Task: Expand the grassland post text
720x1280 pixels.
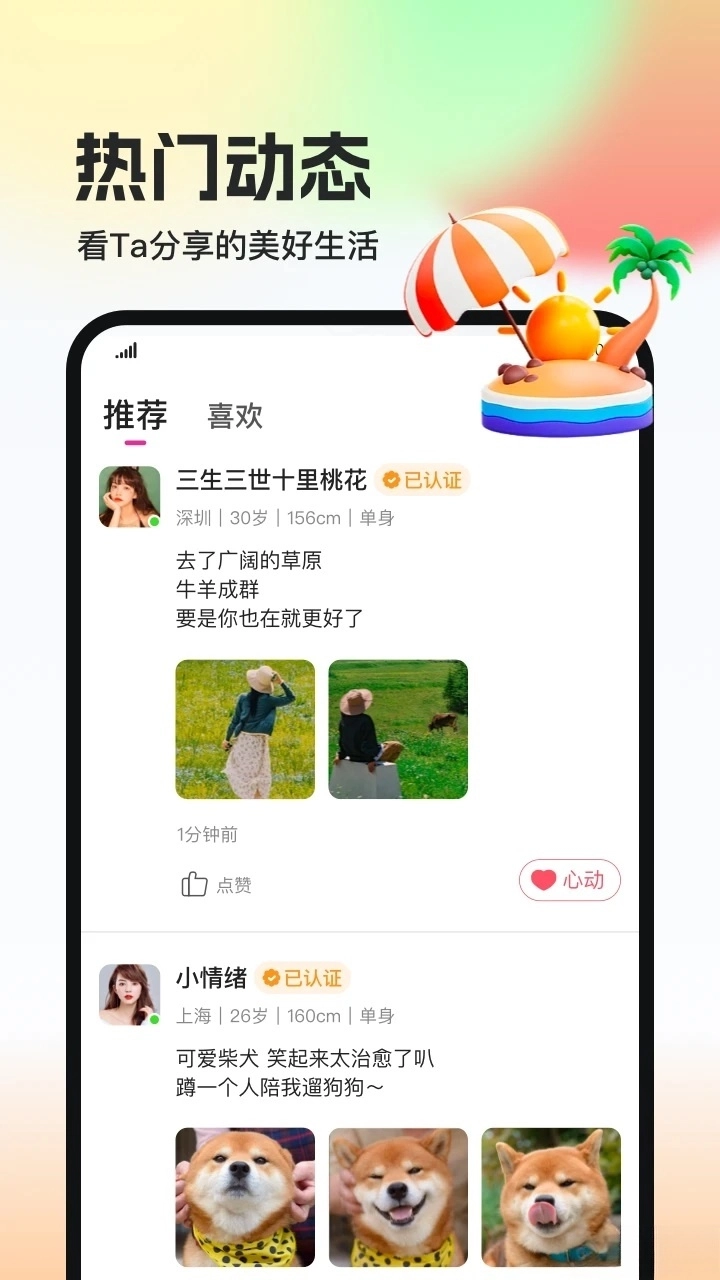Action: [x=270, y=590]
